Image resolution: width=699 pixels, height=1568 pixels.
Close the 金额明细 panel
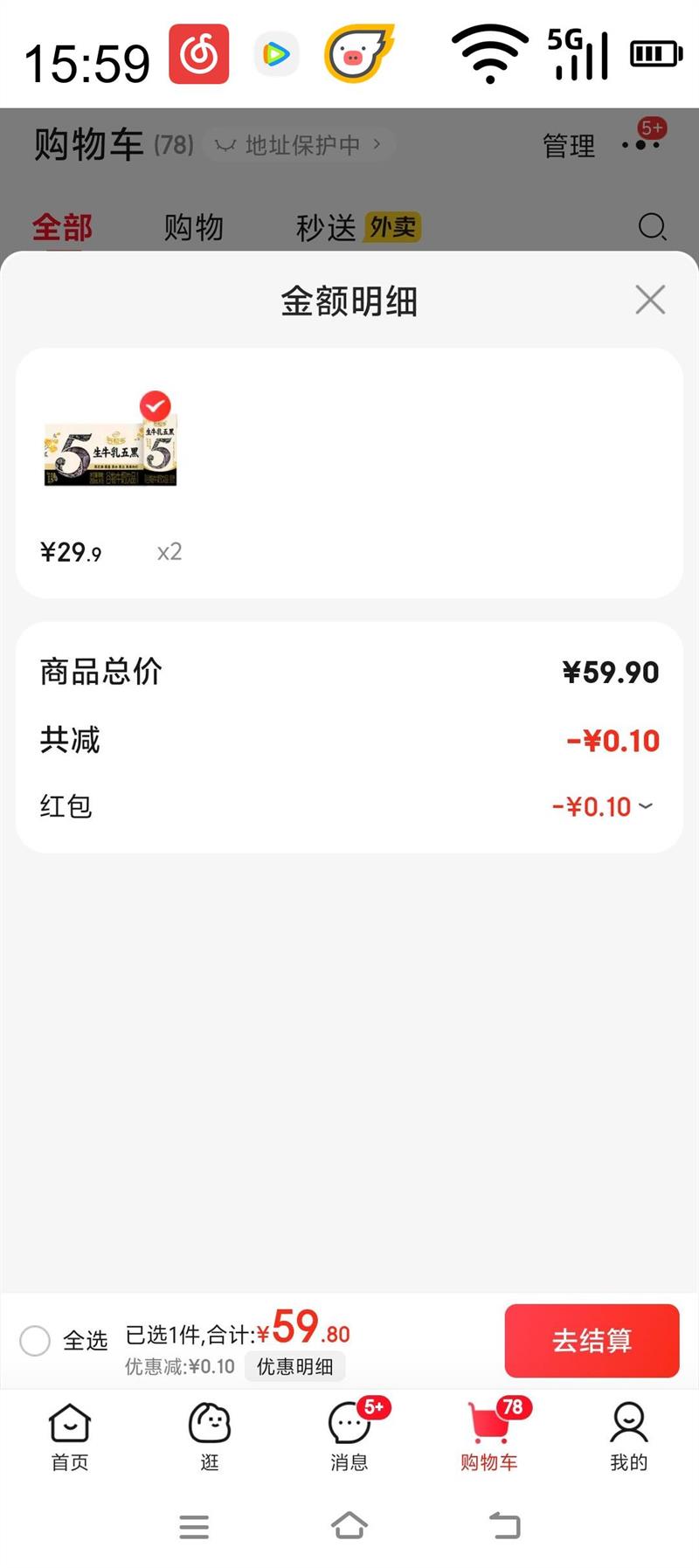650,300
